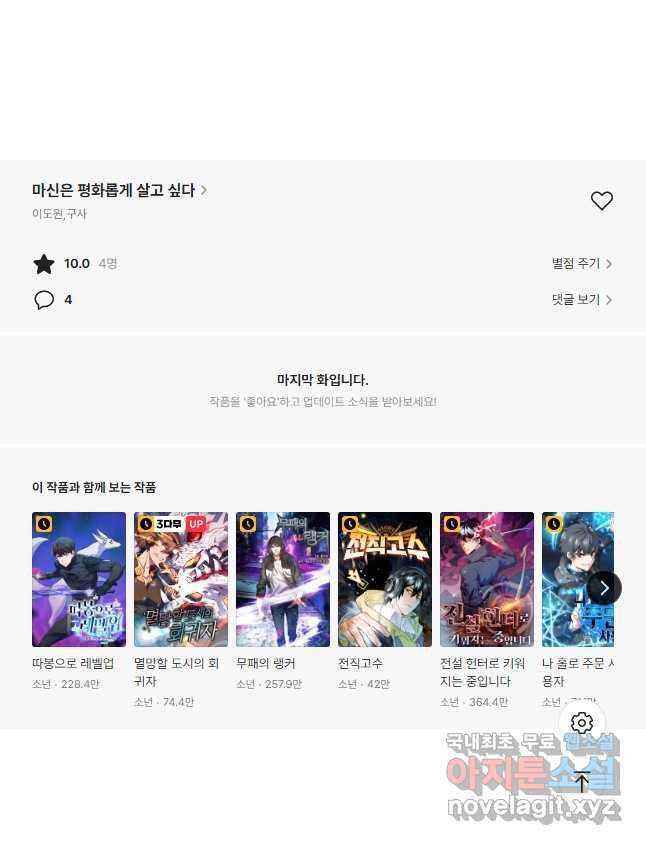Show next recommended titles with the arrow

604,588
